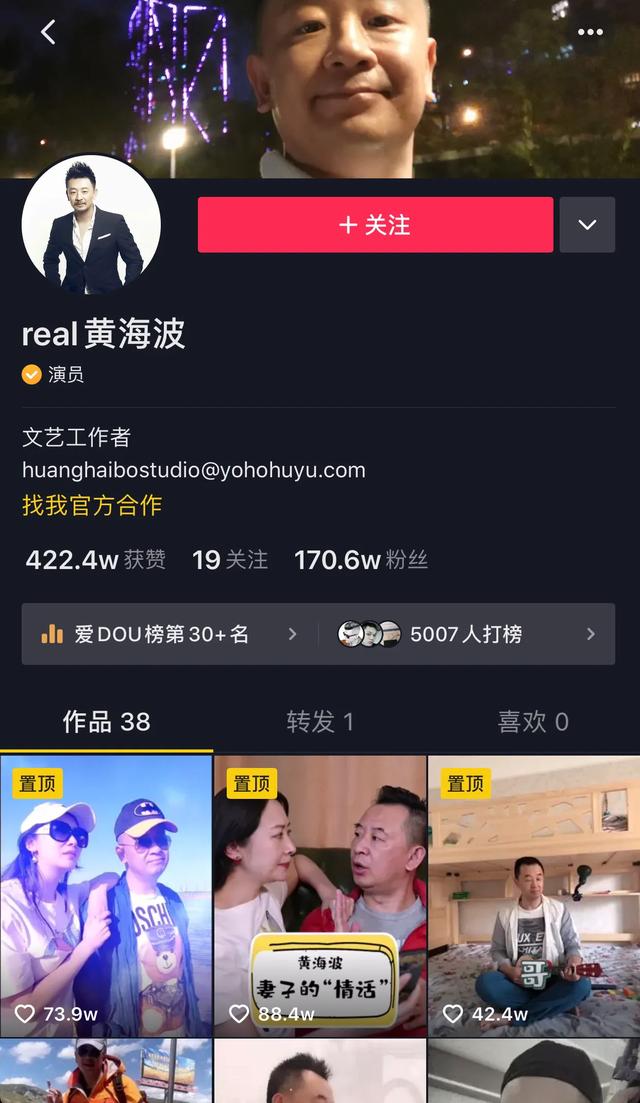View the 19 关注 following list
Screen dimensions: 640x1103
coord(230,560)
